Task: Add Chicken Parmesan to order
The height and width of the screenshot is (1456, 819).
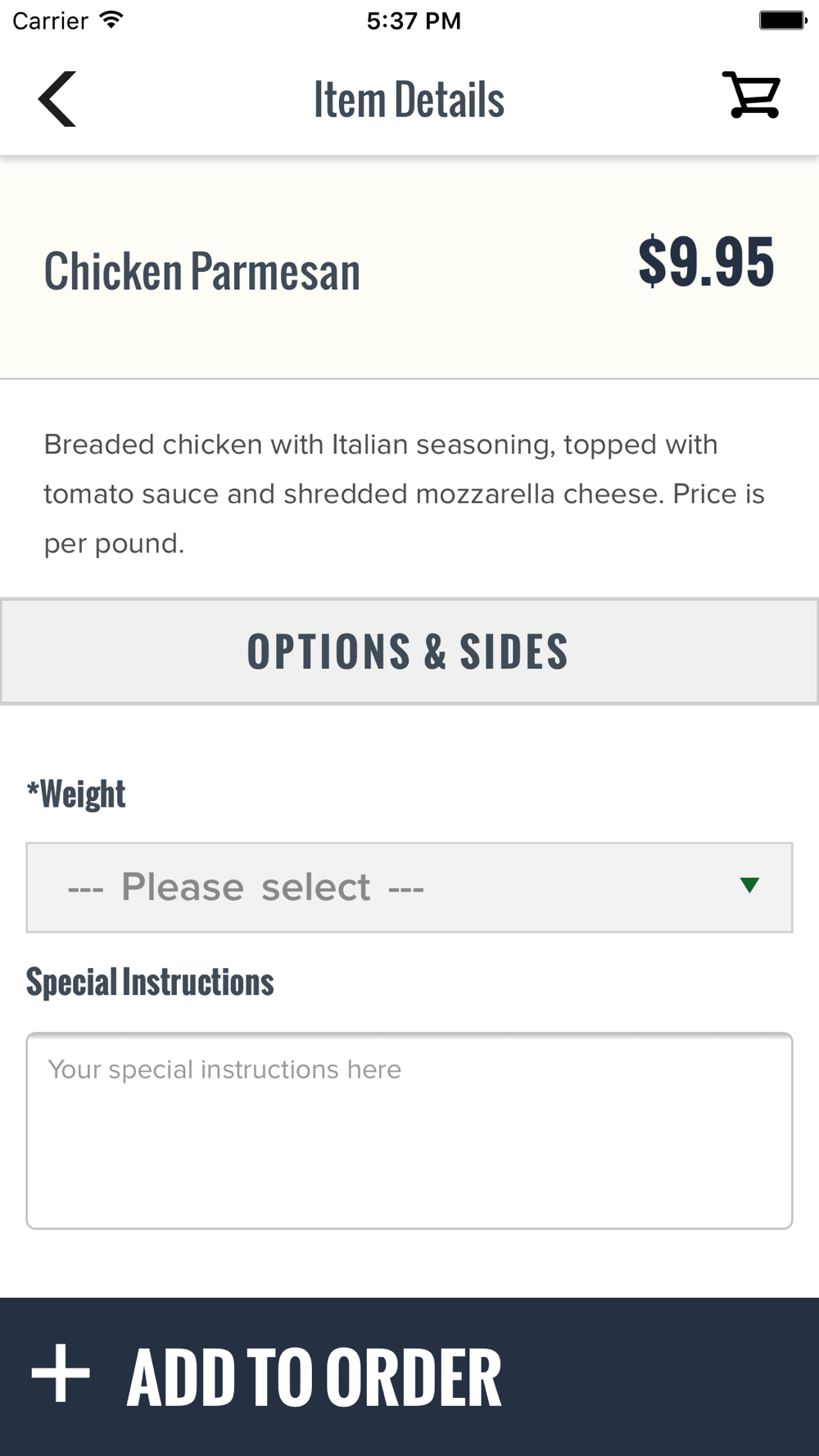Action: click(x=409, y=1377)
